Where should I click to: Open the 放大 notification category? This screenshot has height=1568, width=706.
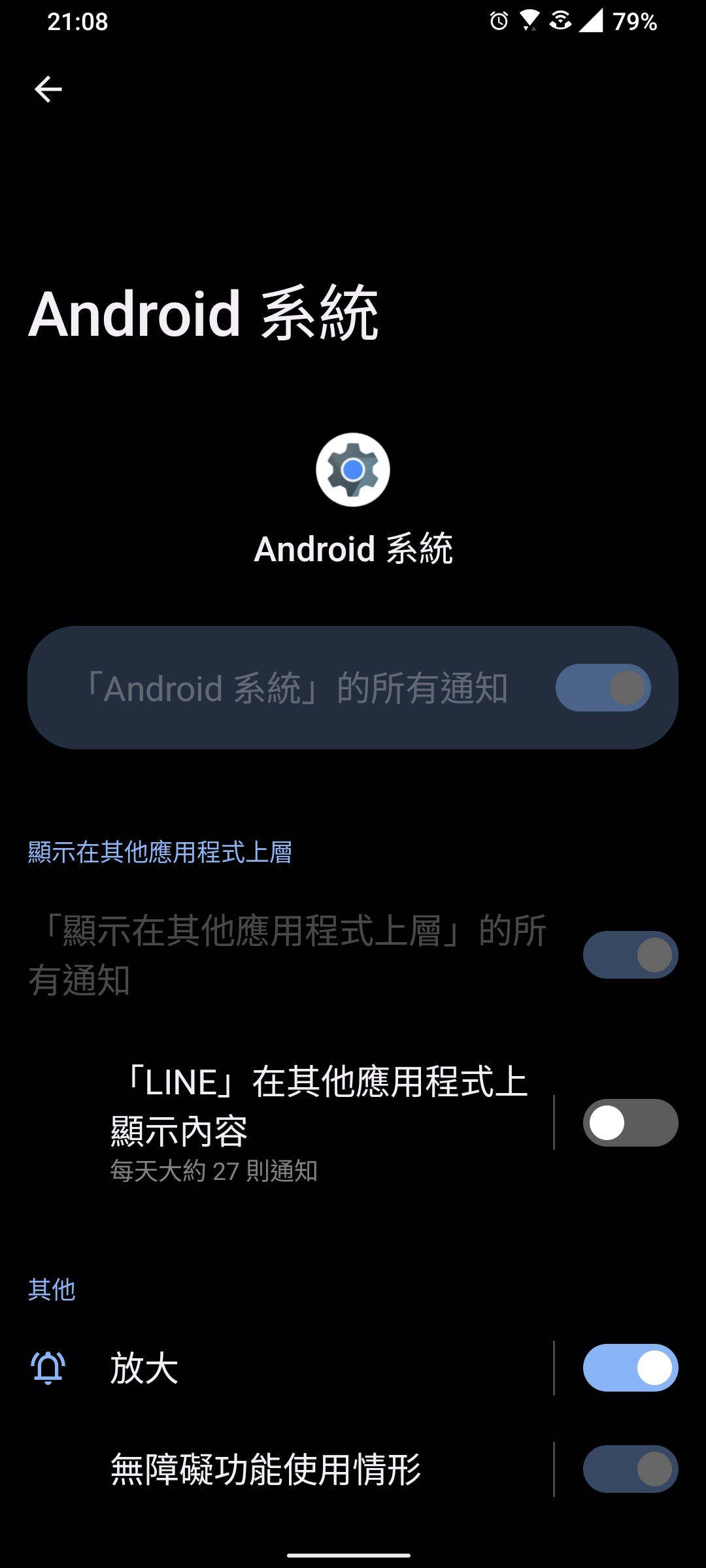[288, 1367]
